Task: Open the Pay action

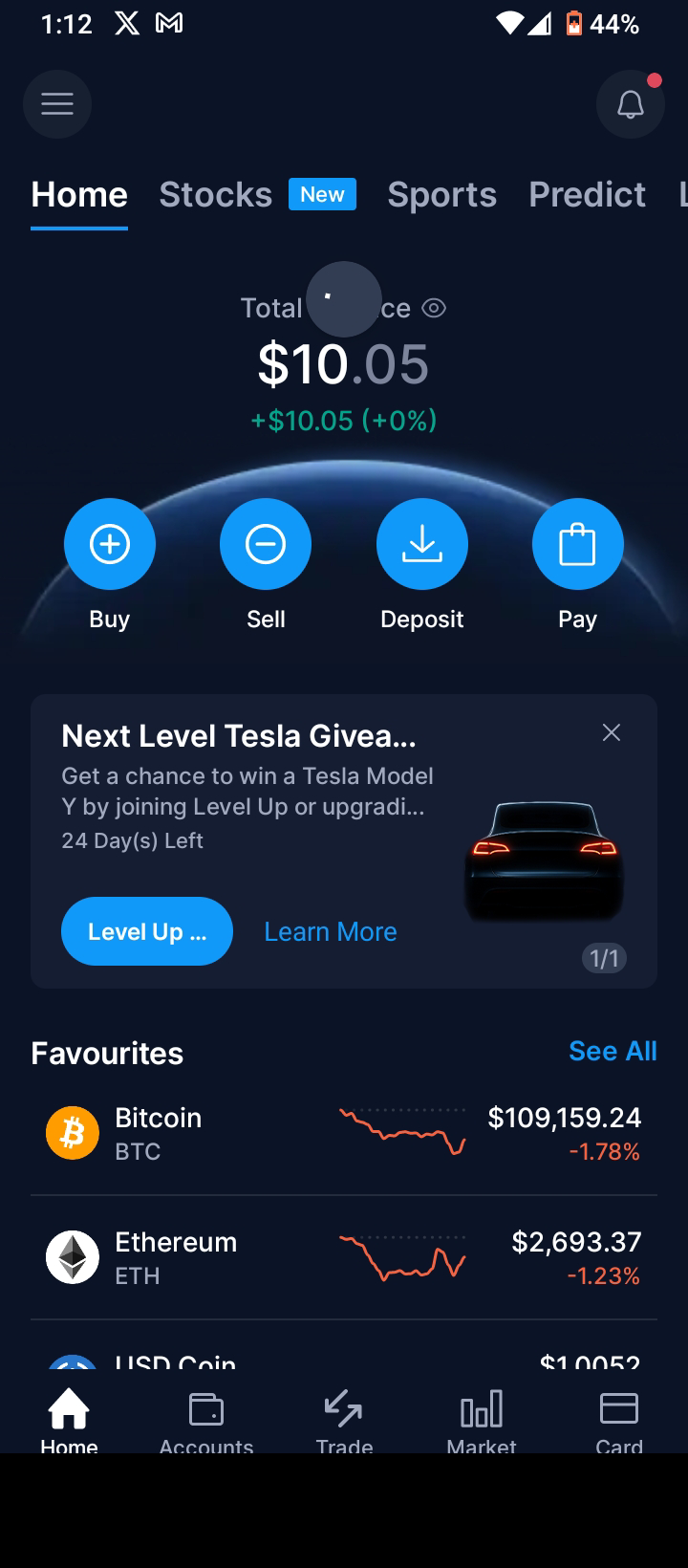Action: coord(577,544)
